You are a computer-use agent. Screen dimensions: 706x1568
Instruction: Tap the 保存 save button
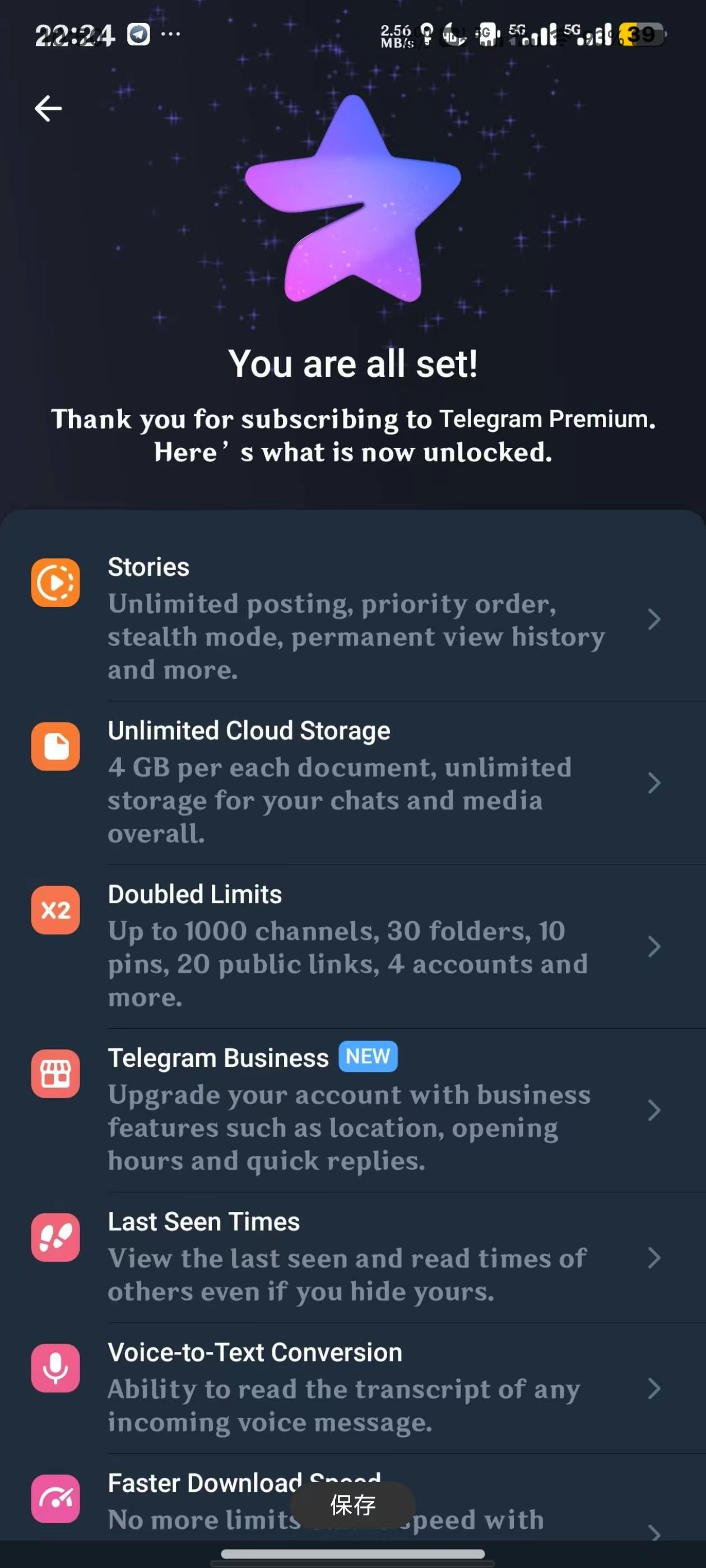352,1505
